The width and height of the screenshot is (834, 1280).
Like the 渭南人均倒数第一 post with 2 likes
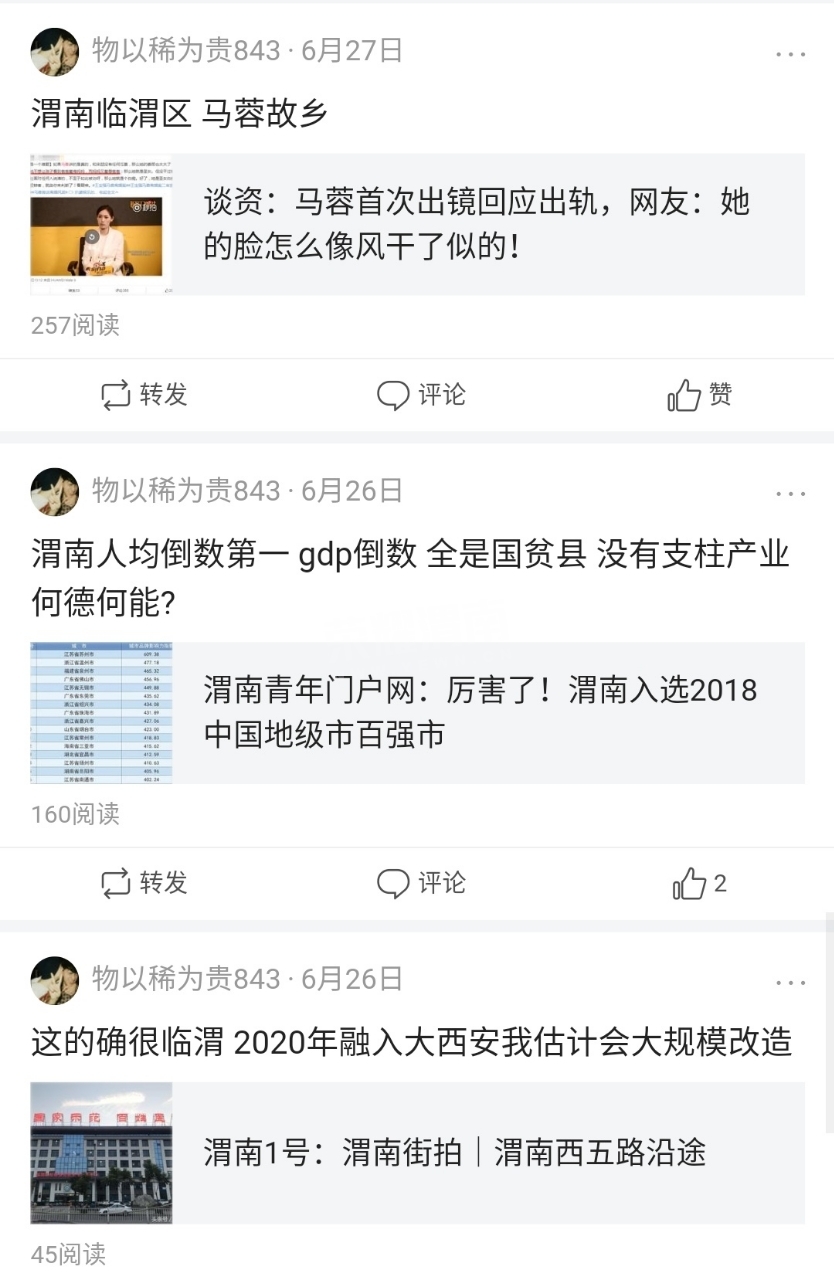699,883
